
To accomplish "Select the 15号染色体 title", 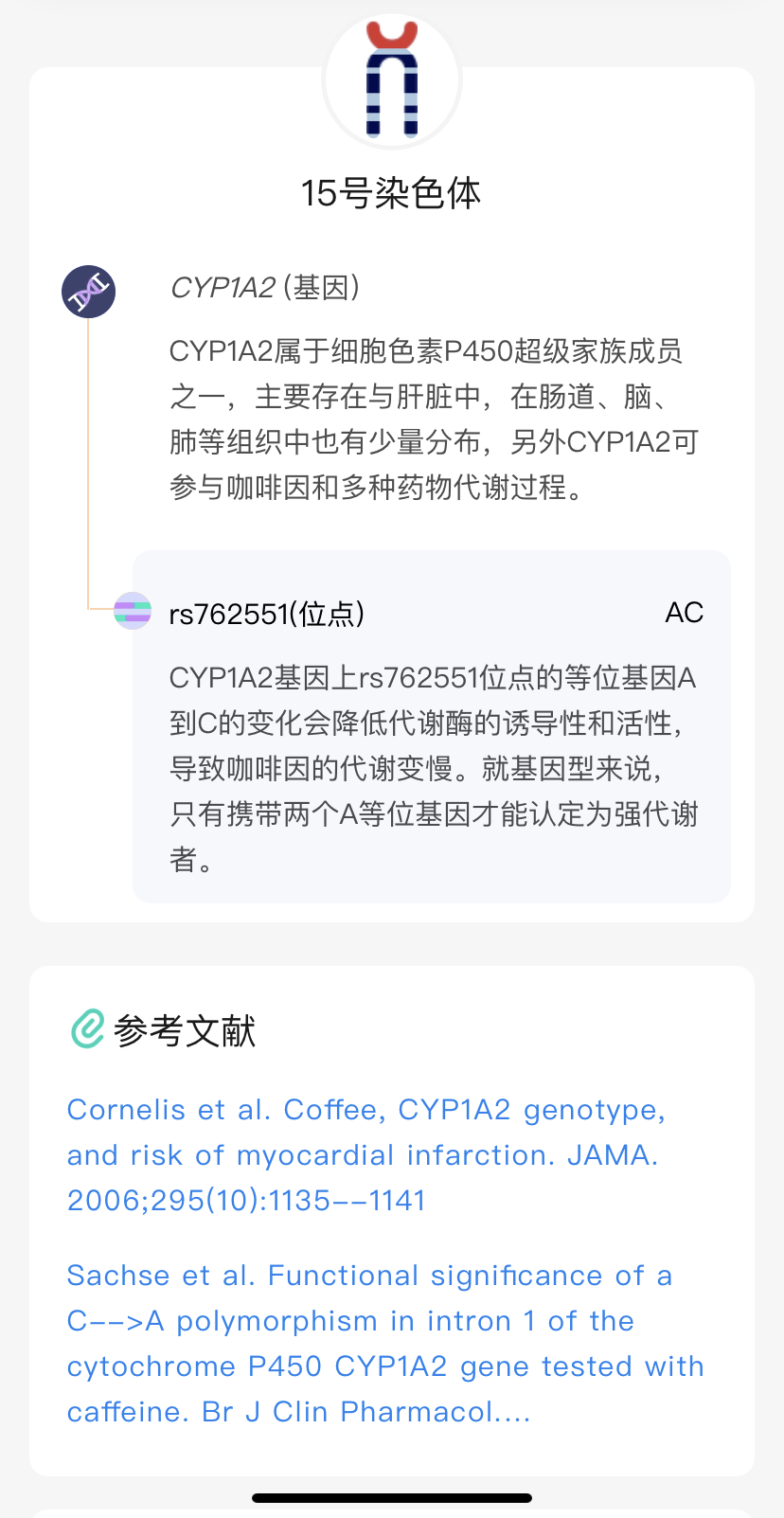I will click(392, 192).
